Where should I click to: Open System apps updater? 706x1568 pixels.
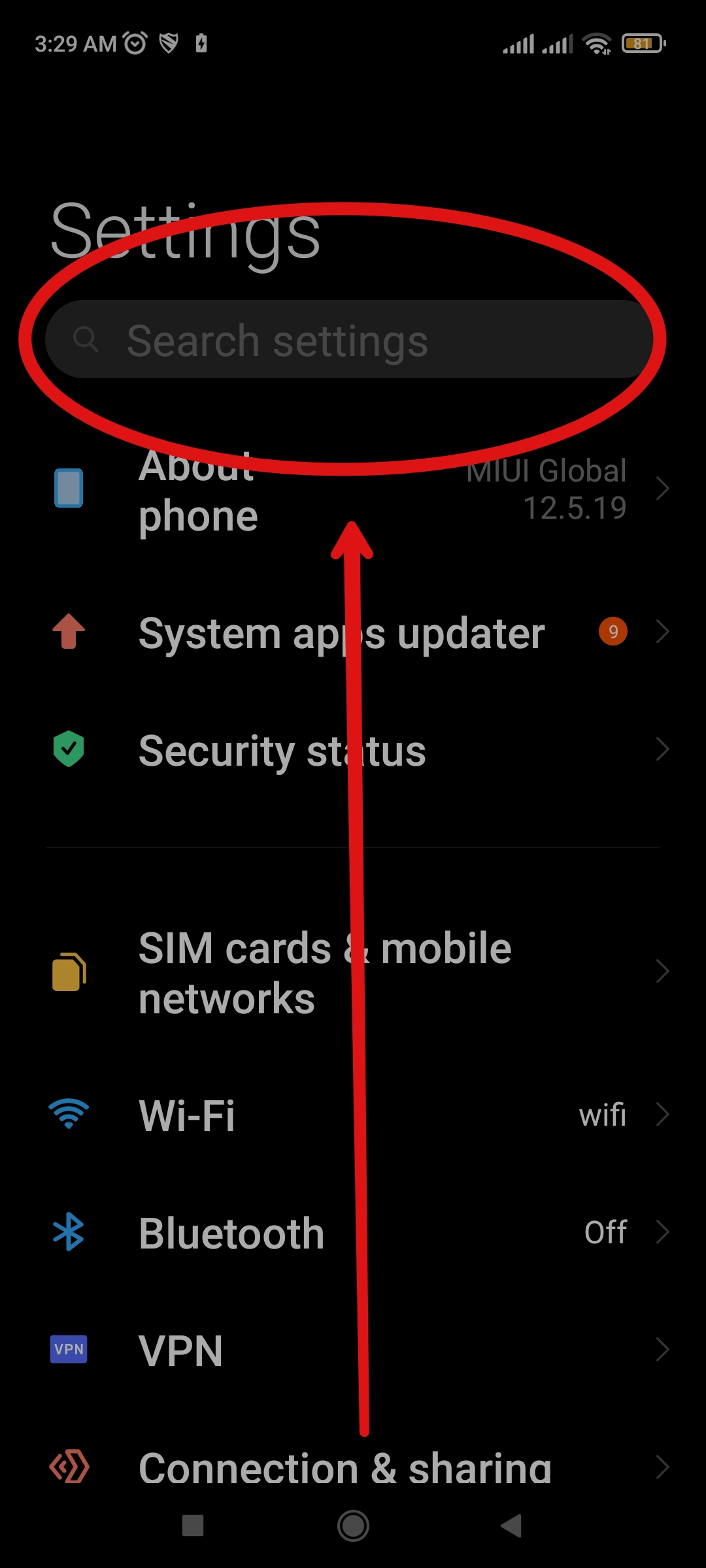click(353, 632)
